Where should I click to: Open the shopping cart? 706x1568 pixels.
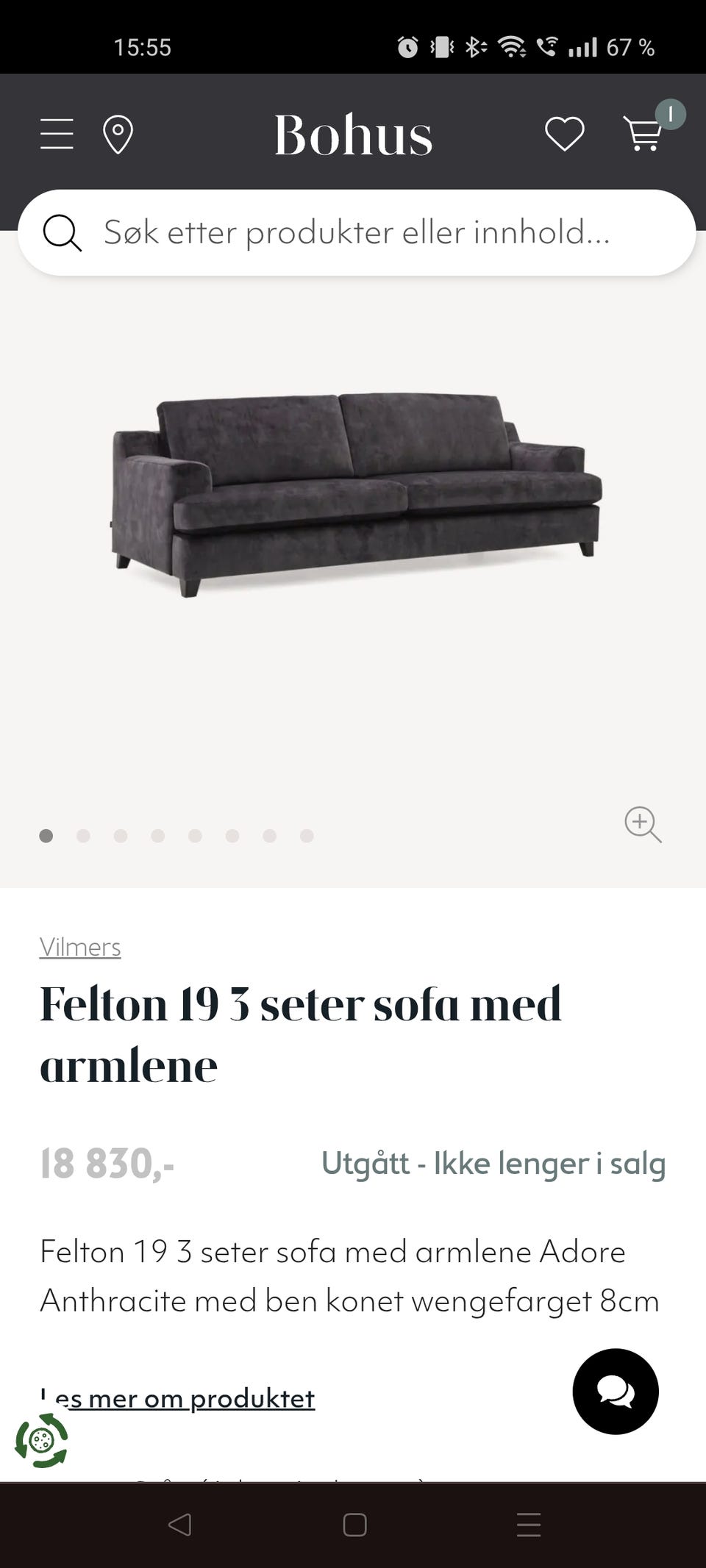(x=643, y=133)
